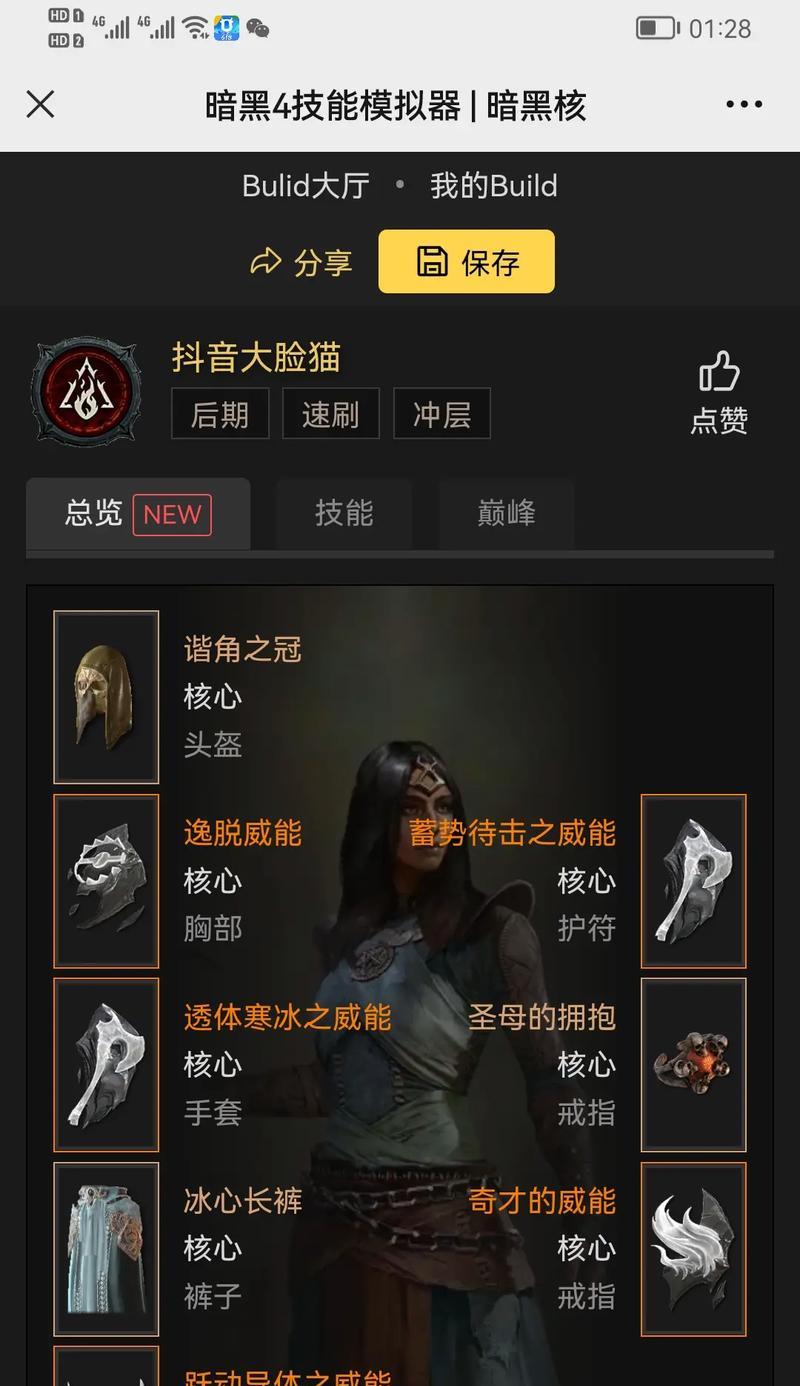Screen dimensions: 800x1386
Task: View 蓄势待击之威能 amulet slot
Action: click(x=693, y=881)
